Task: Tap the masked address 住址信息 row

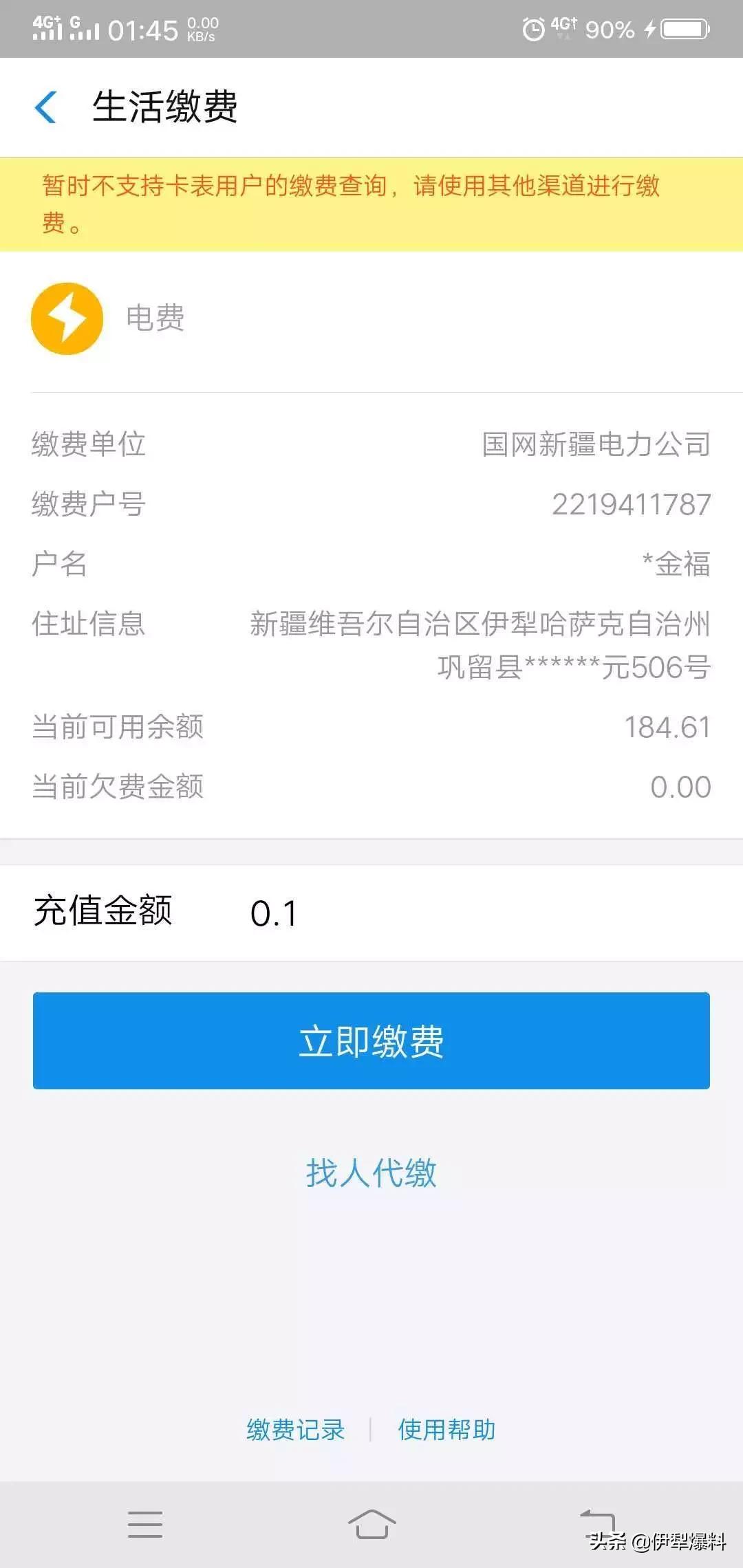Action: point(371,643)
